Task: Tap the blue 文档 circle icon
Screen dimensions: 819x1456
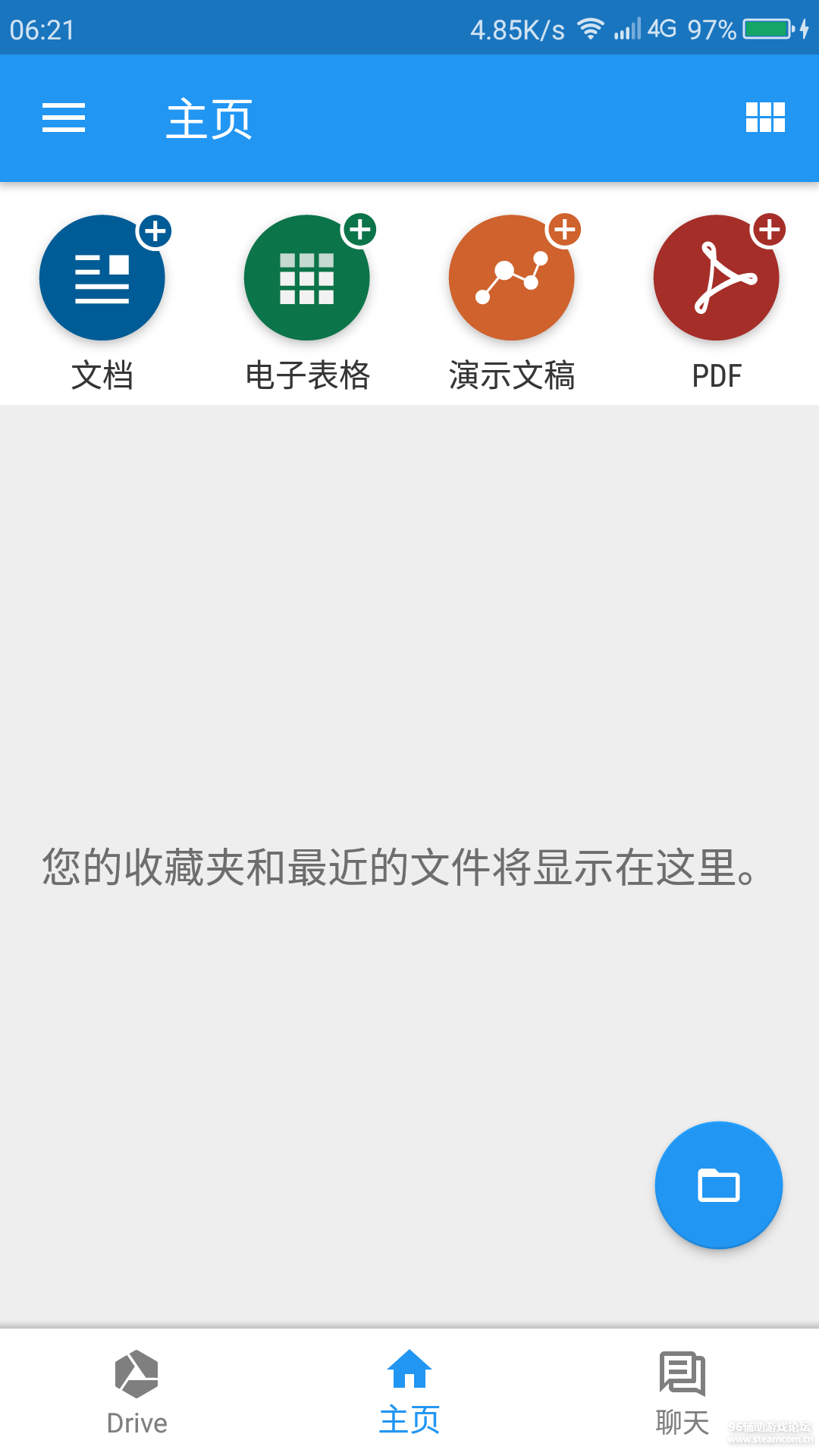Action: click(103, 278)
